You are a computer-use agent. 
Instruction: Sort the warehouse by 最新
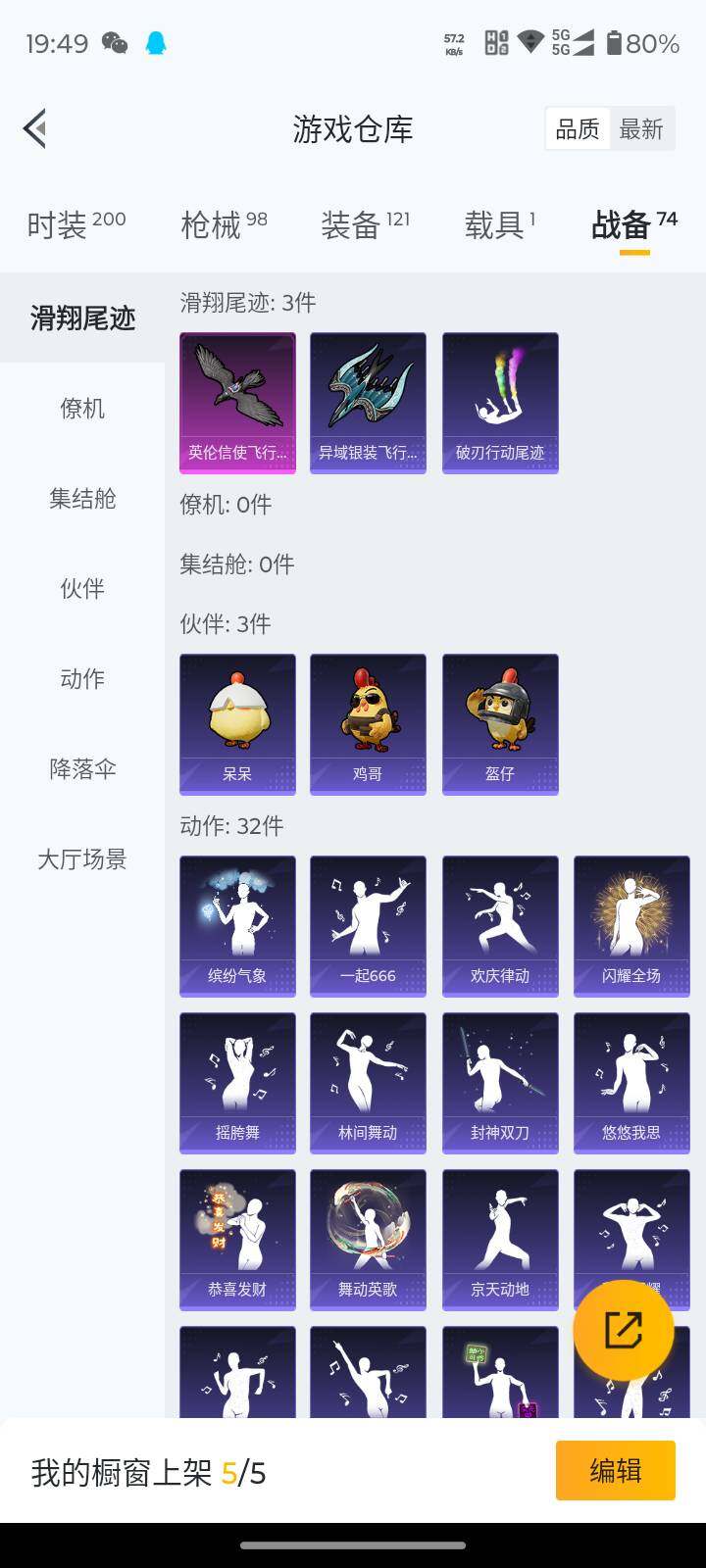click(x=641, y=129)
